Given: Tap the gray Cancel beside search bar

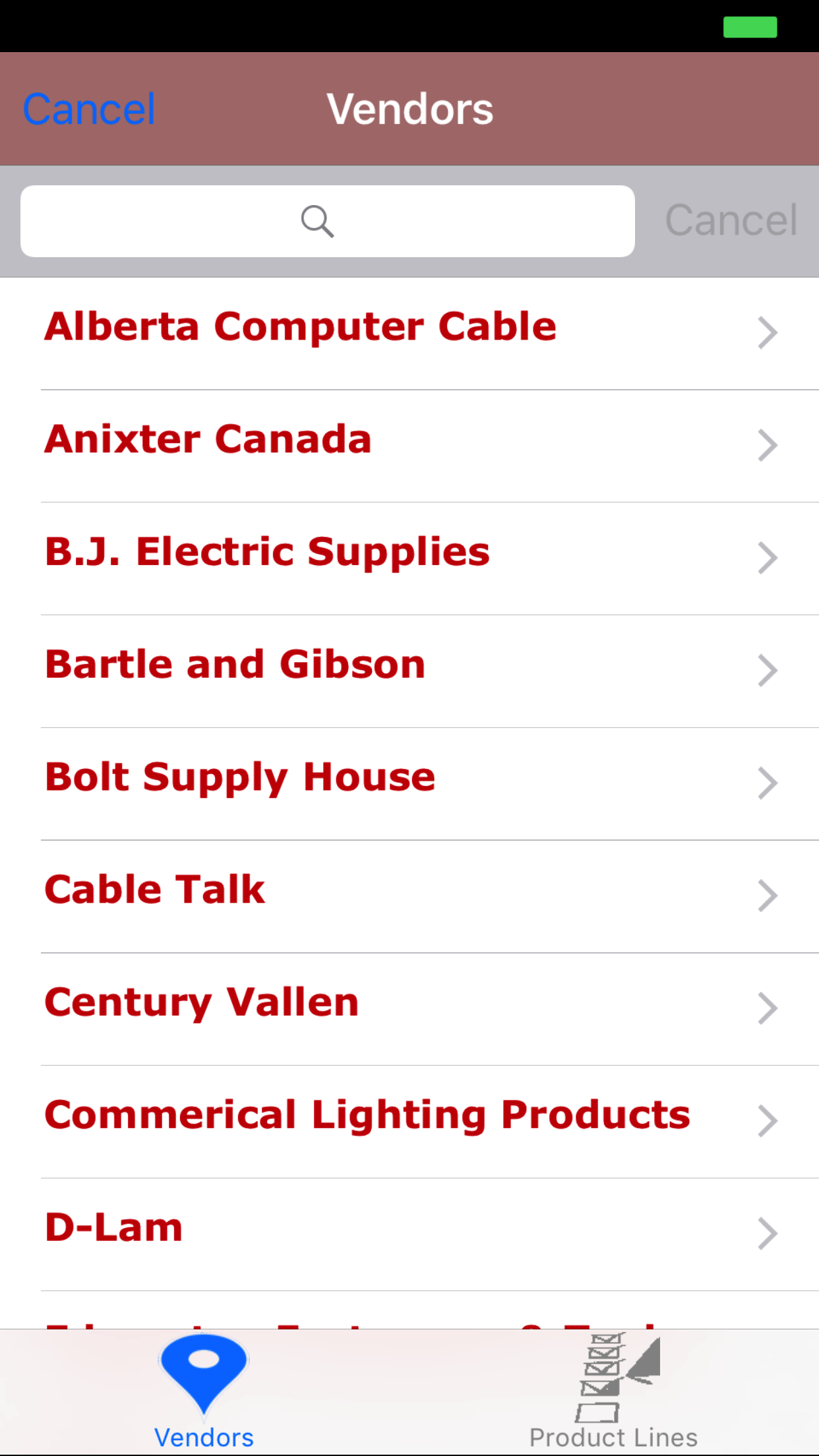Looking at the screenshot, I should coord(731,220).
